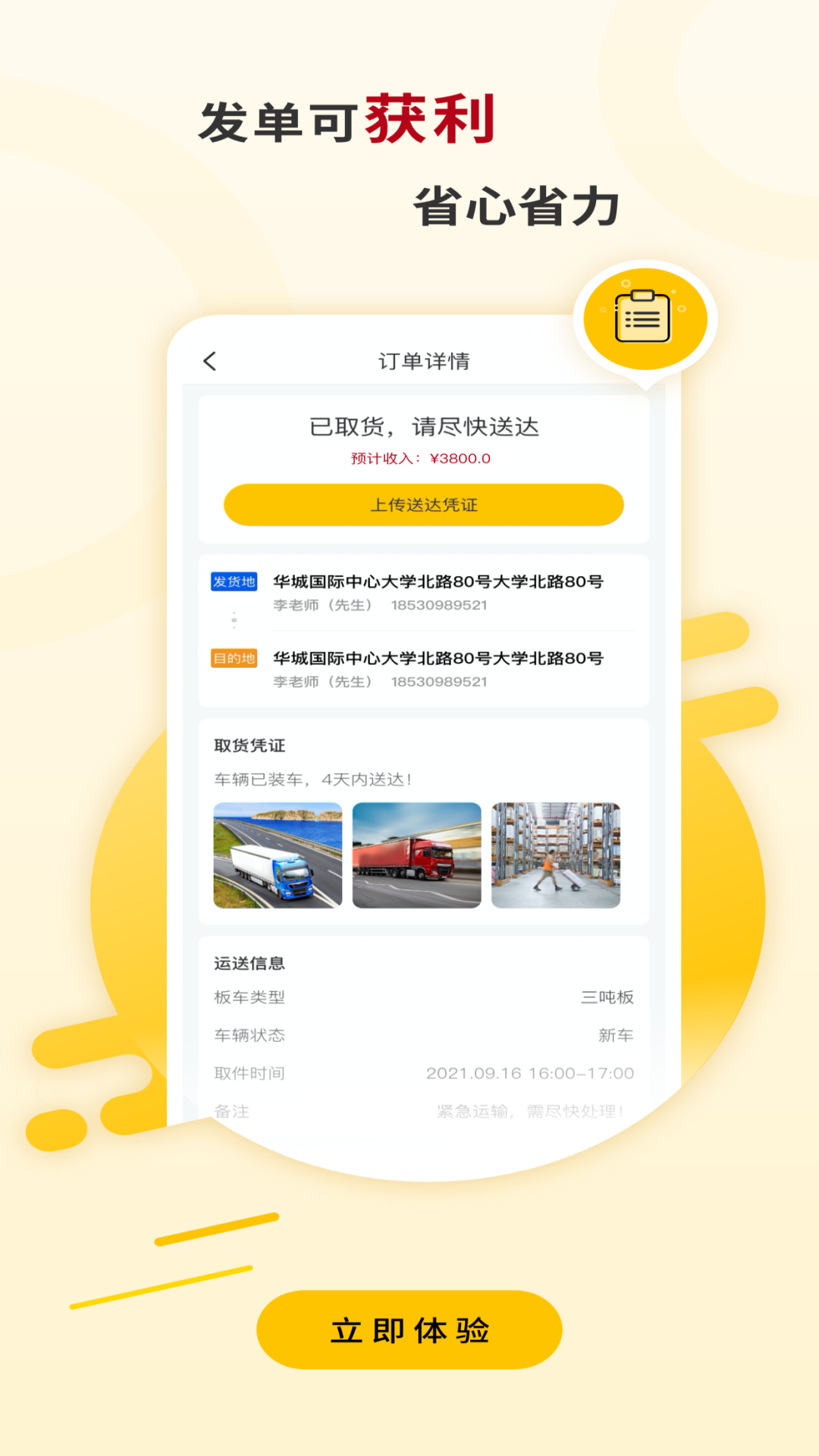Viewport: 819px width, 1456px height.
Task: Expand the 运送信息 shipping info section
Action: click(x=250, y=964)
